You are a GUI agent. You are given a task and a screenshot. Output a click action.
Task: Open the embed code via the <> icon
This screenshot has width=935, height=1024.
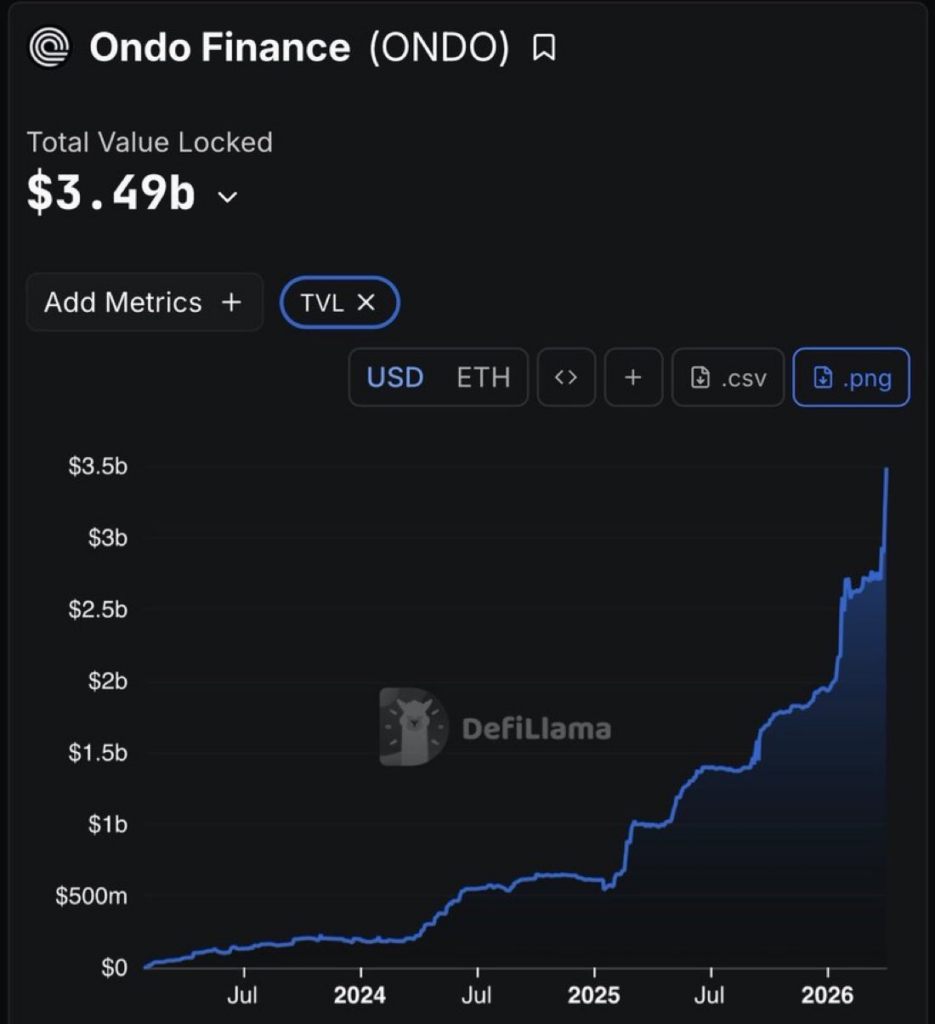click(566, 377)
